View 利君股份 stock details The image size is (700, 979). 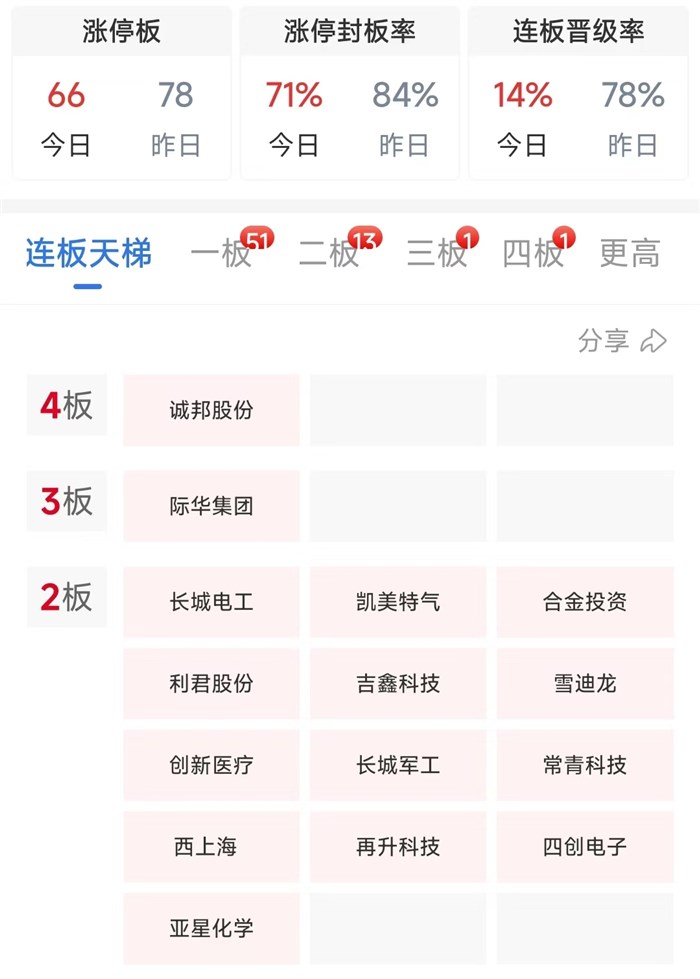tap(211, 684)
